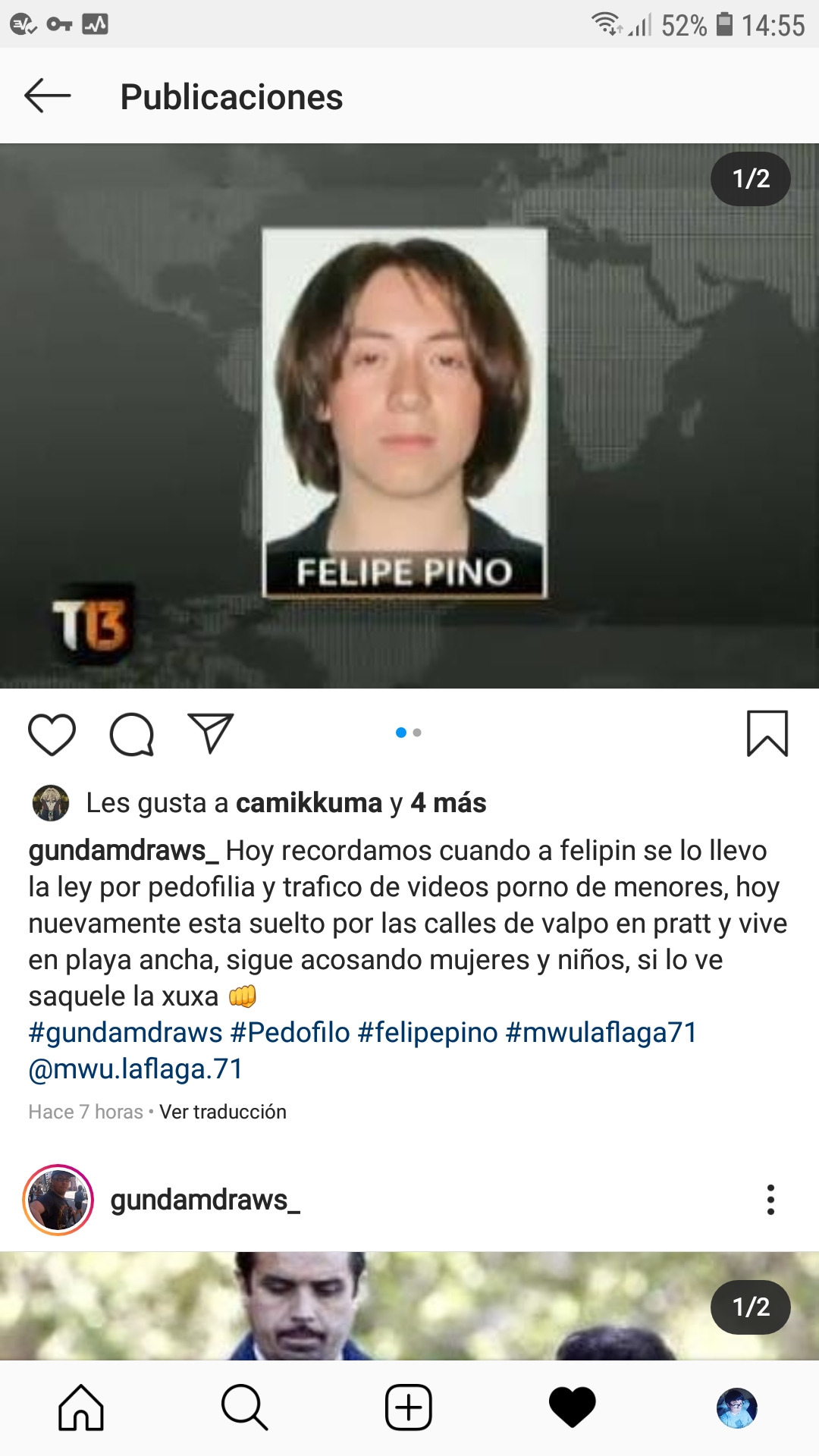This screenshot has height=1456, width=819.
Task: Open the #mwulaflaga71 hashtag
Action: click(601, 1032)
